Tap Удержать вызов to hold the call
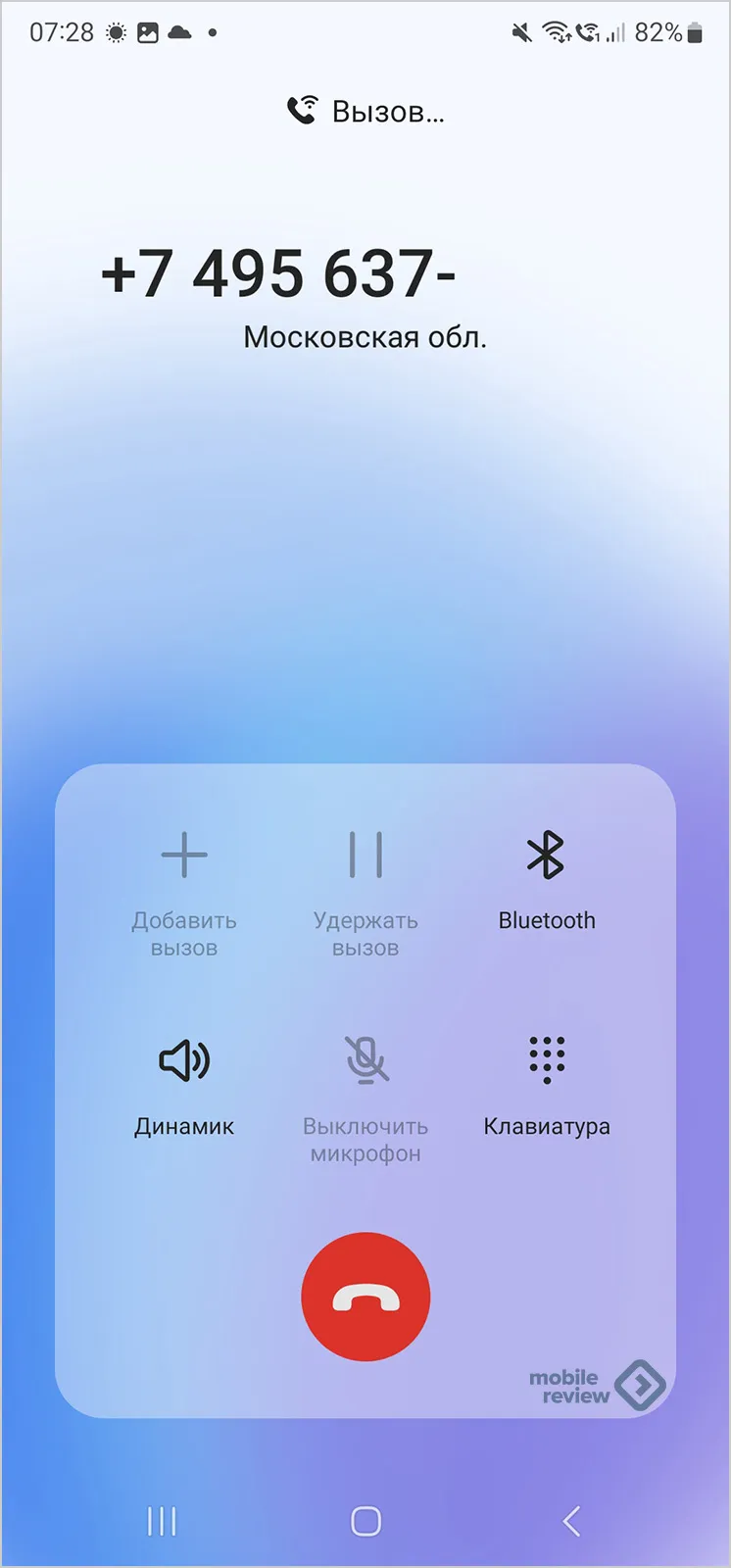Screen dimensions: 731x1568 pyautogui.click(x=365, y=894)
